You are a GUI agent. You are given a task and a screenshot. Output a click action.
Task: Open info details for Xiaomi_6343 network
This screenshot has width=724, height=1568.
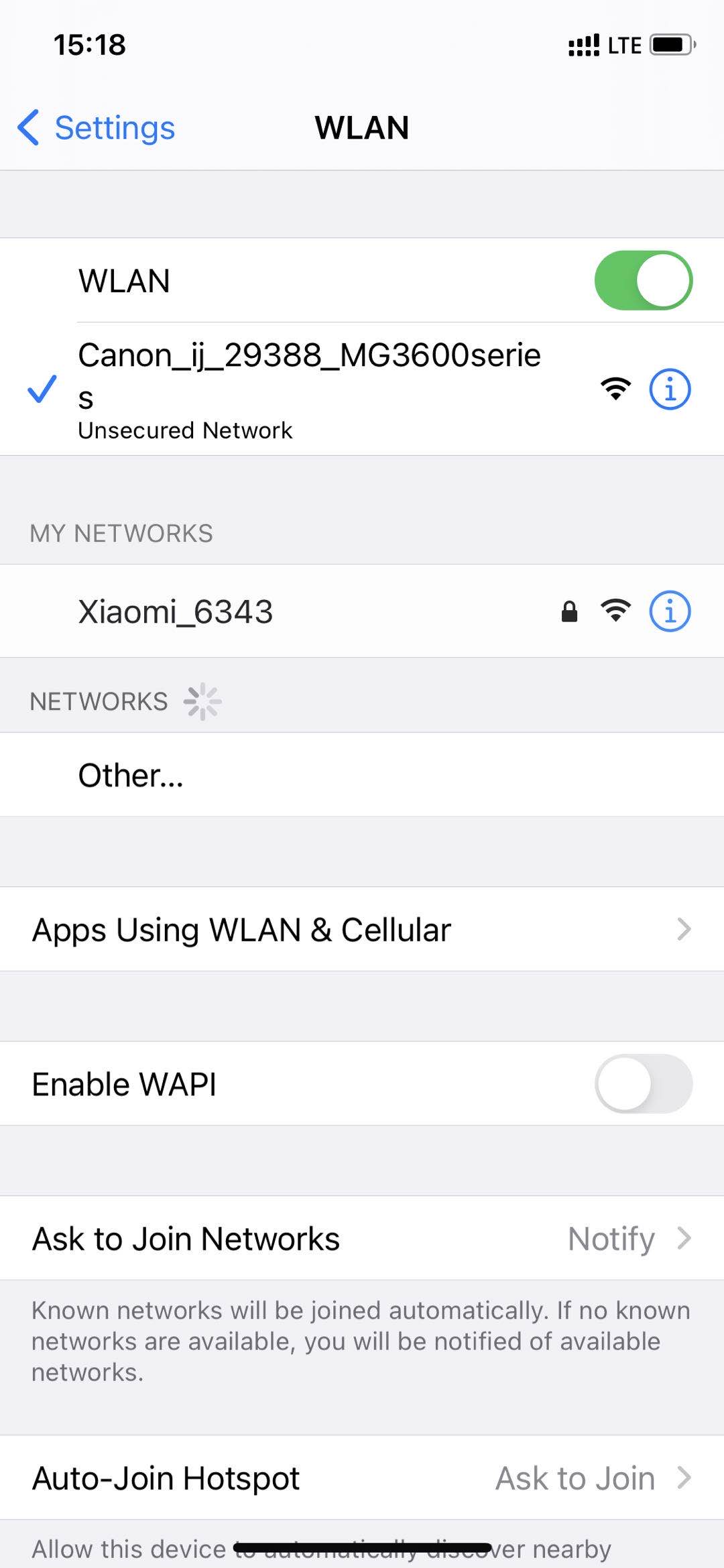click(670, 610)
